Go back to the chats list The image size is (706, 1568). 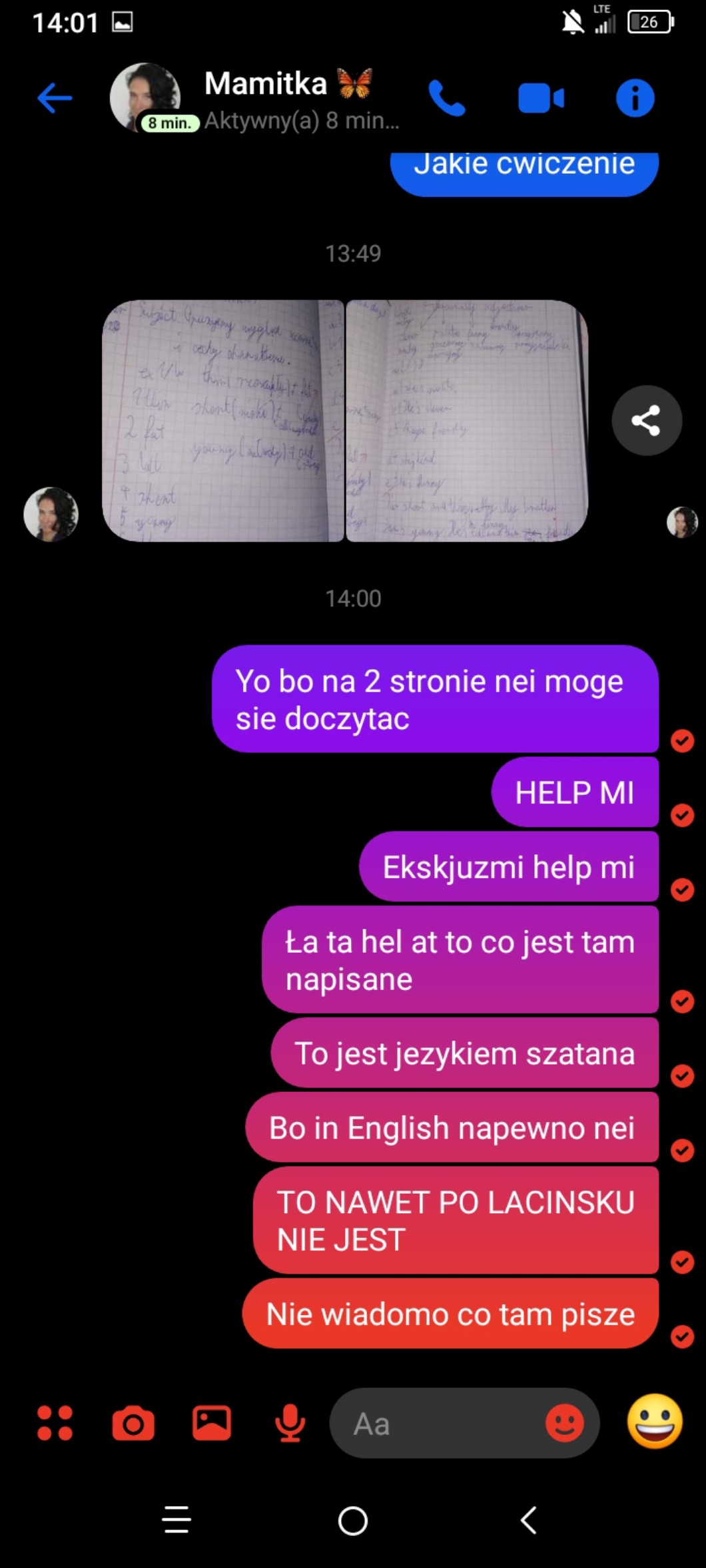coord(55,99)
